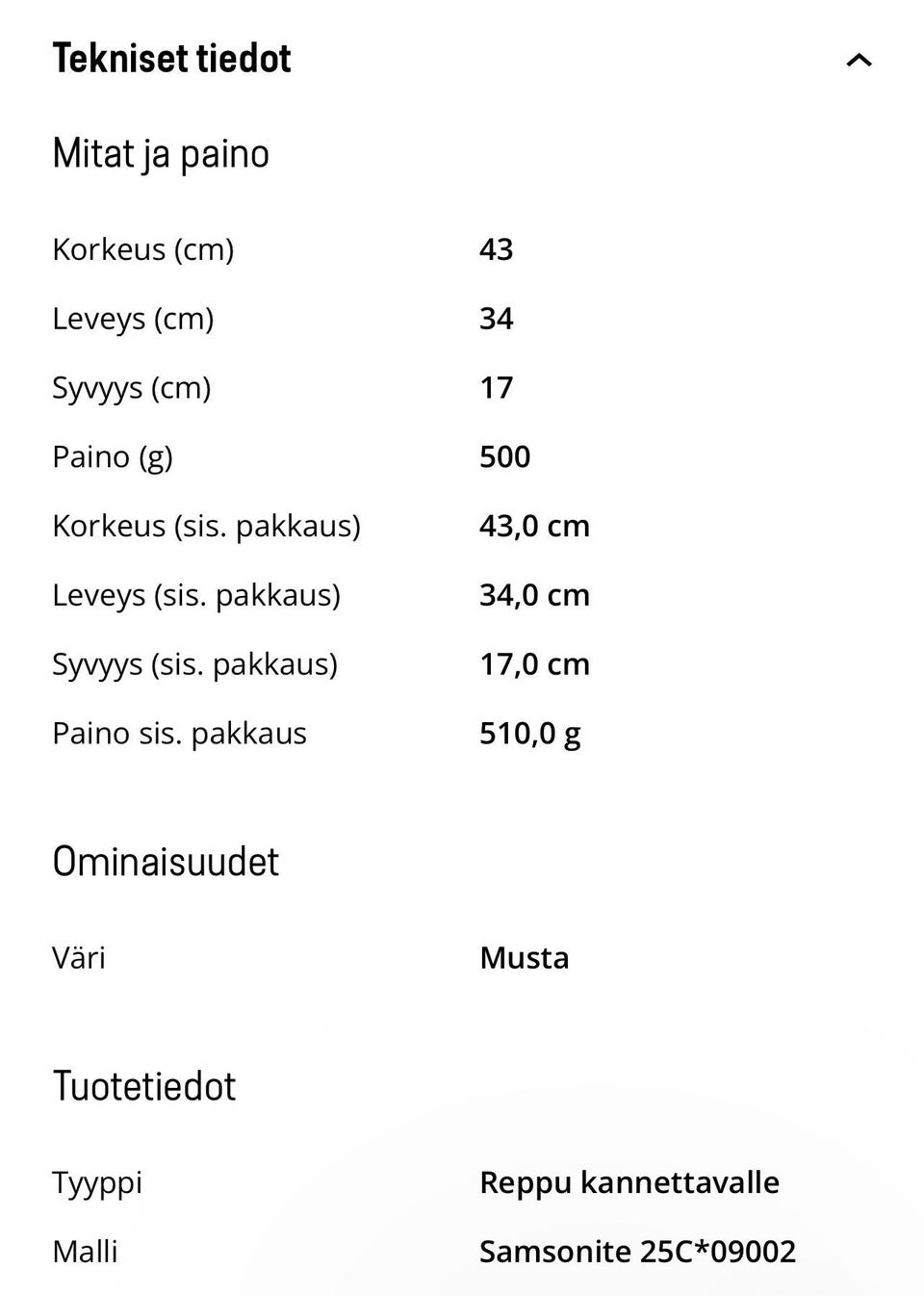Select the Reppu kannettavalle type value

[629, 1182]
